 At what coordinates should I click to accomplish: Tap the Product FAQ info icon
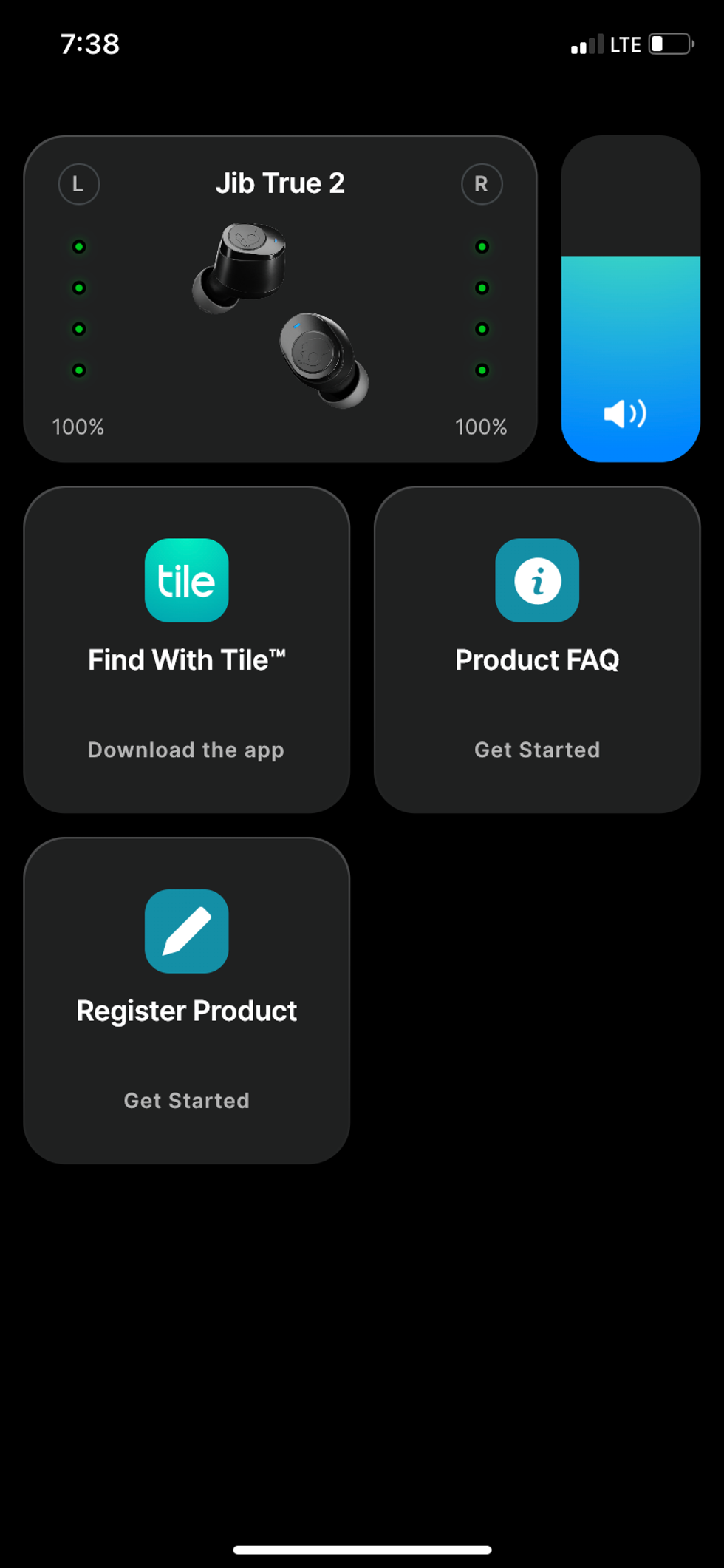click(537, 581)
